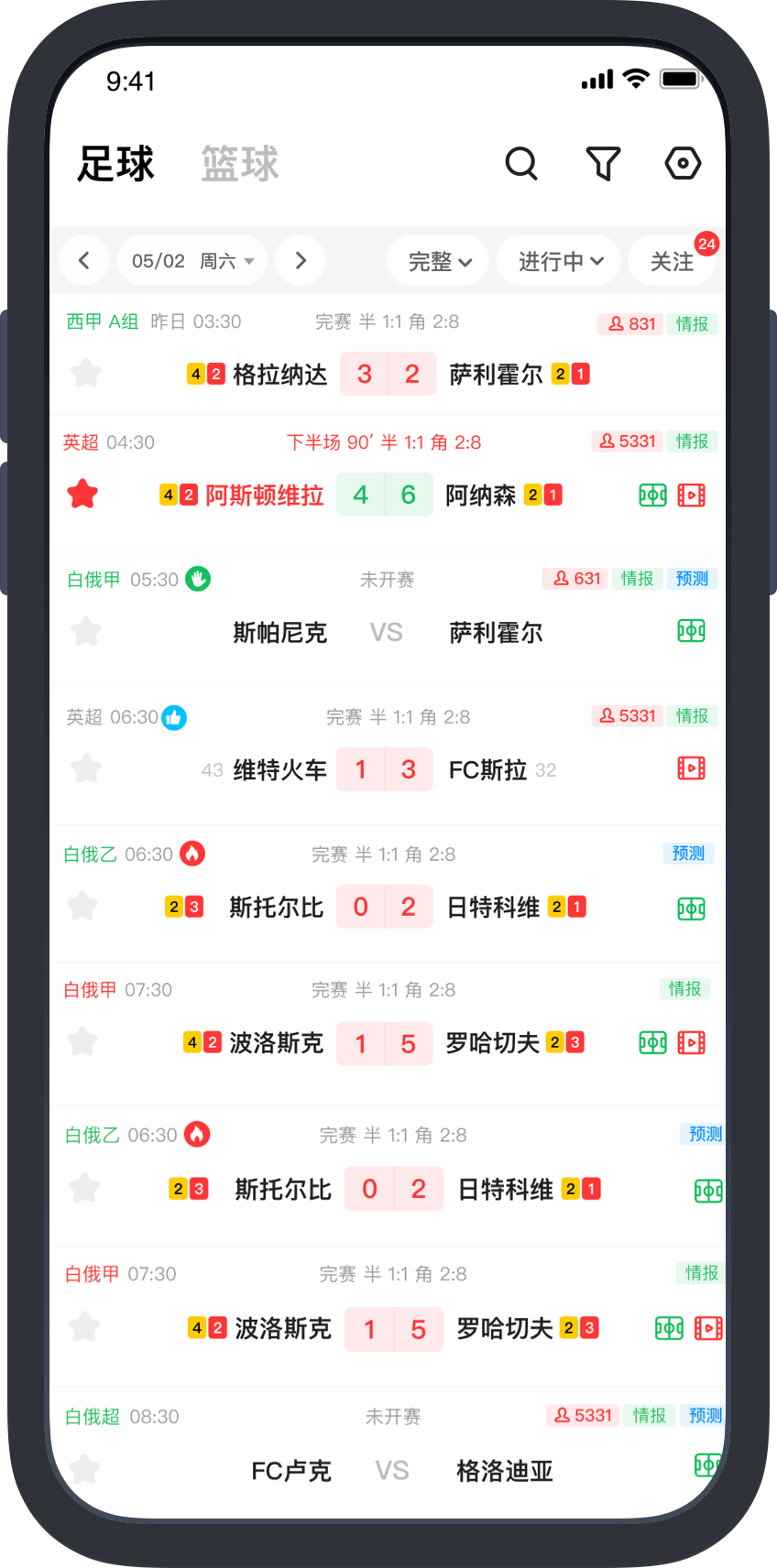Go to the next date
The width and height of the screenshot is (777, 1568).
pos(301,261)
